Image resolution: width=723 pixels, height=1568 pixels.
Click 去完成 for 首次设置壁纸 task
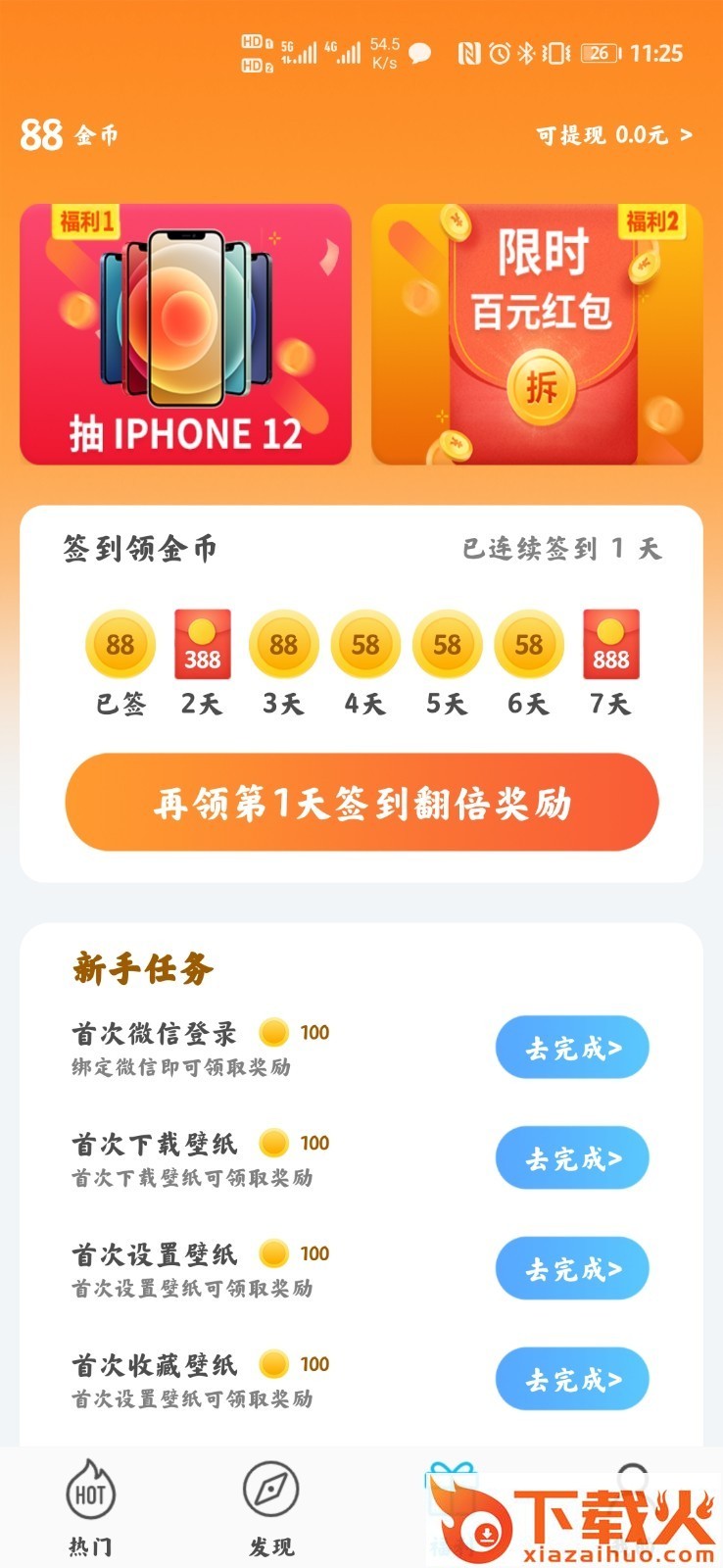(x=571, y=1268)
